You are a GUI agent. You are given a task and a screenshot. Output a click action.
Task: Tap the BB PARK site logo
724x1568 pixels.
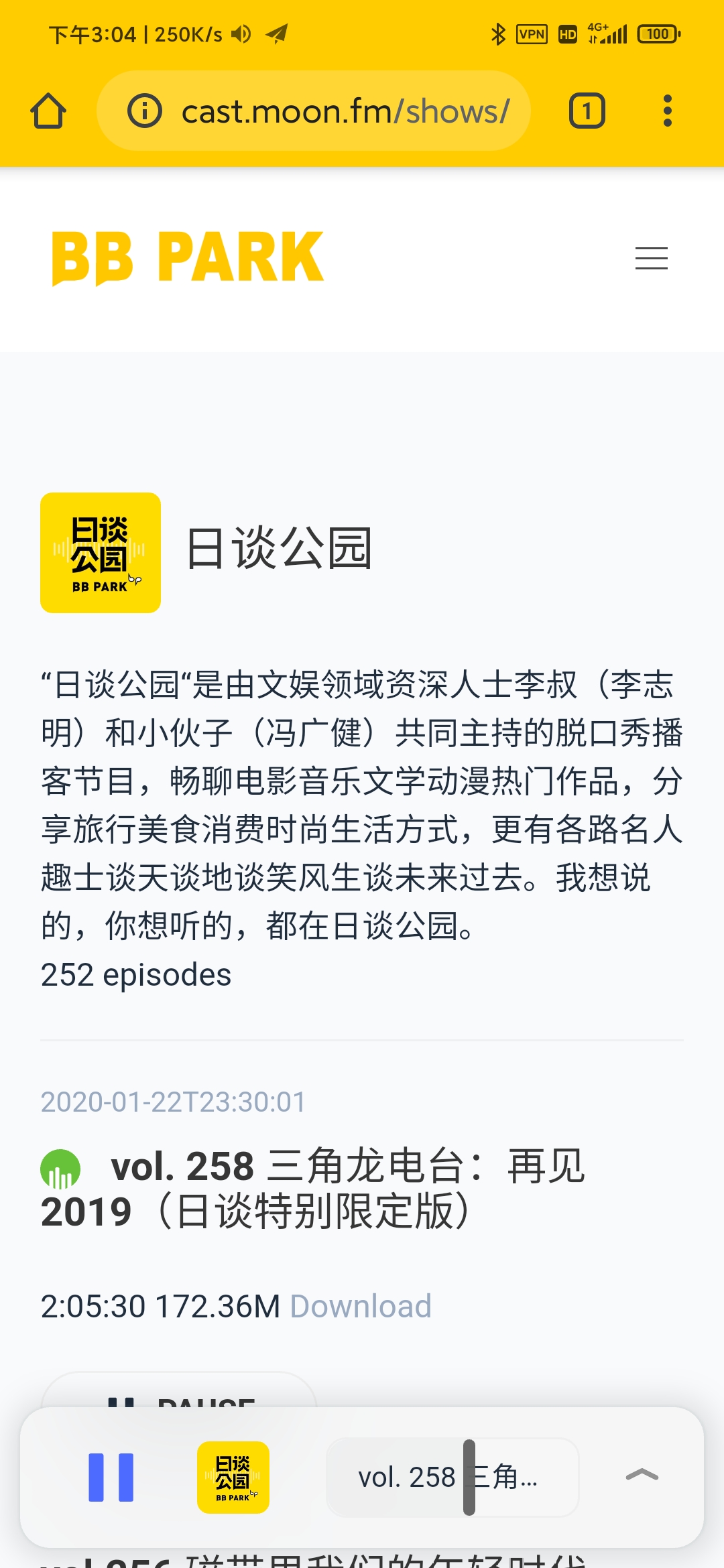click(188, 257)
